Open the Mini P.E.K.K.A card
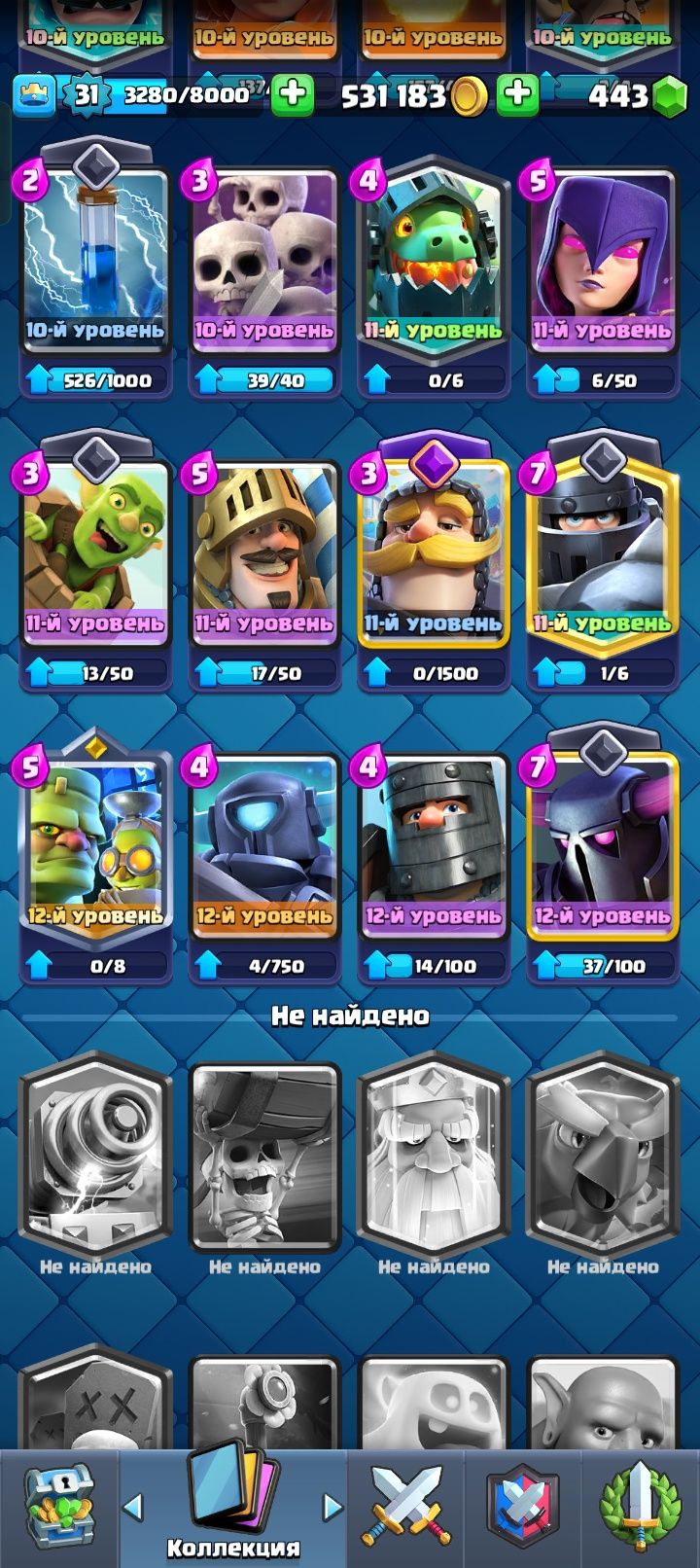700x1568 pixels. 264,844
